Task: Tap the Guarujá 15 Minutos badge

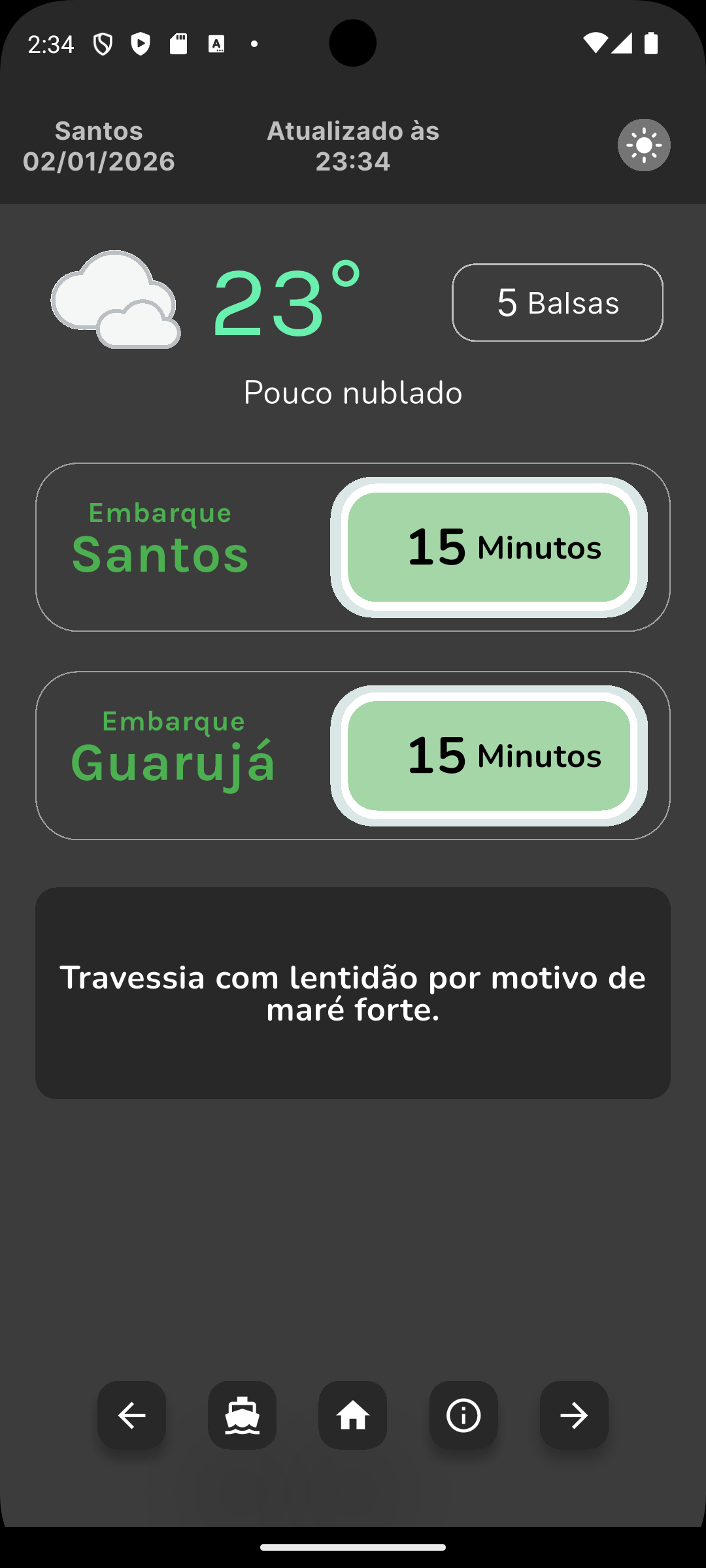Action: tap(489, 755)
